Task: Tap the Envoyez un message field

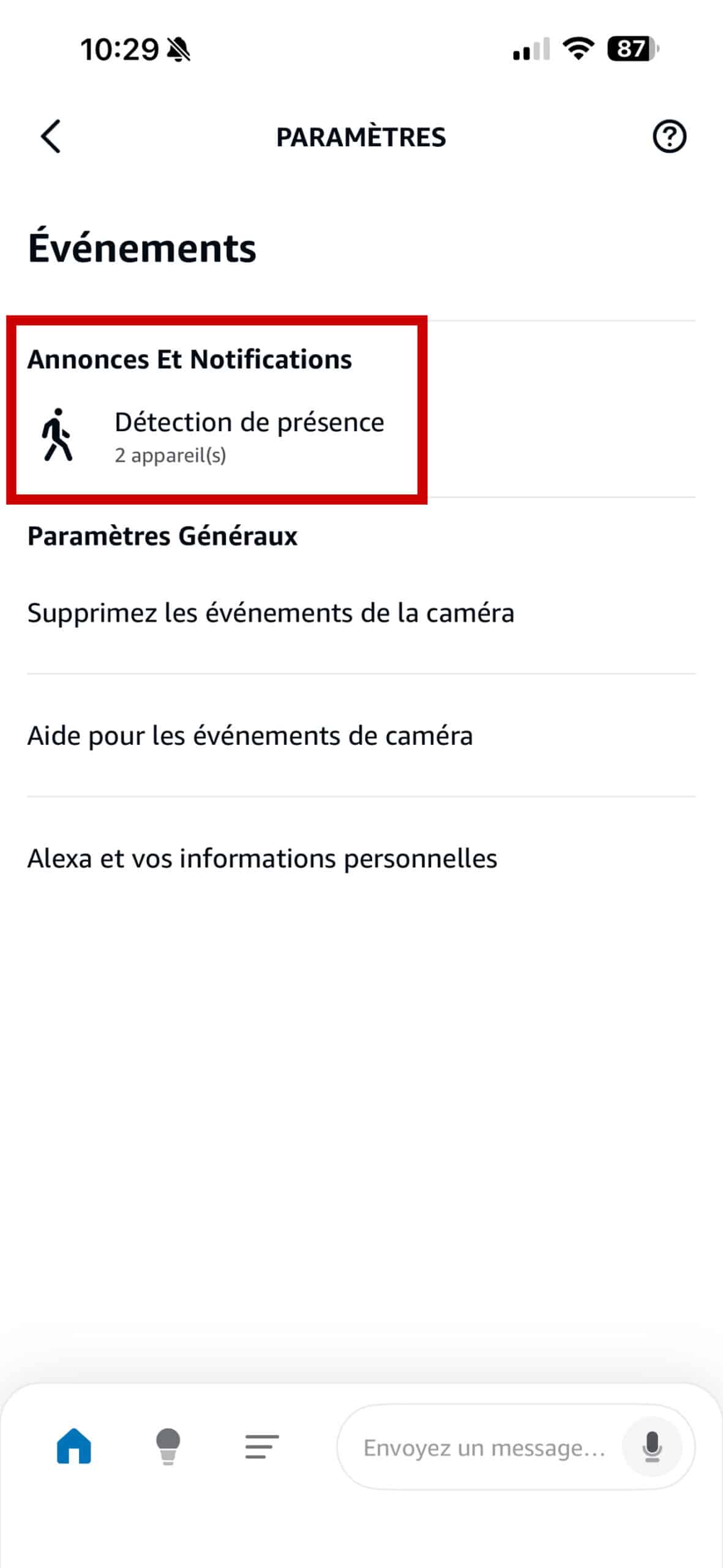Action: (x=484, y=1447)
